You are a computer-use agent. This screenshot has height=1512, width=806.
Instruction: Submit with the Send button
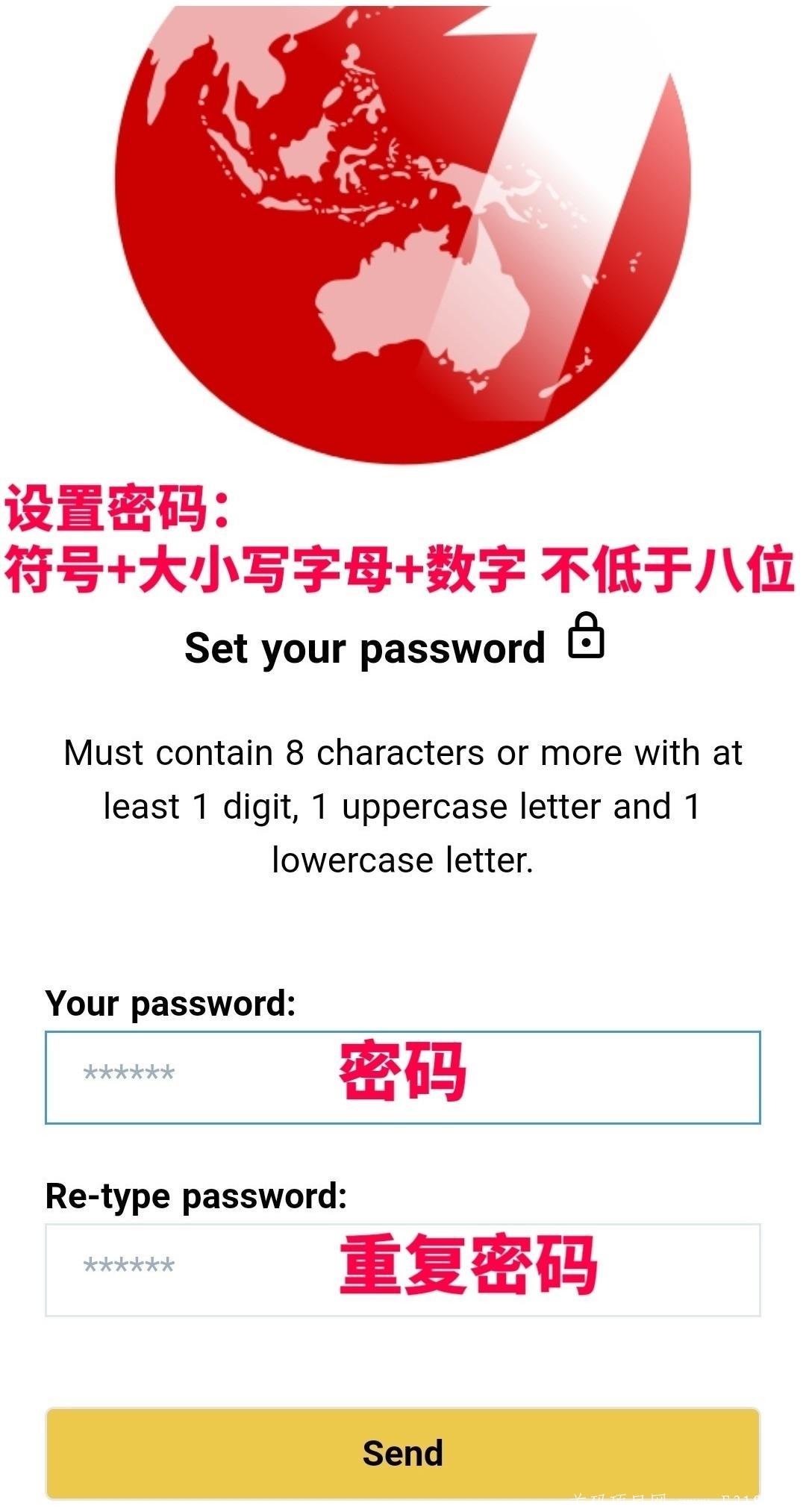(403, 1452)
